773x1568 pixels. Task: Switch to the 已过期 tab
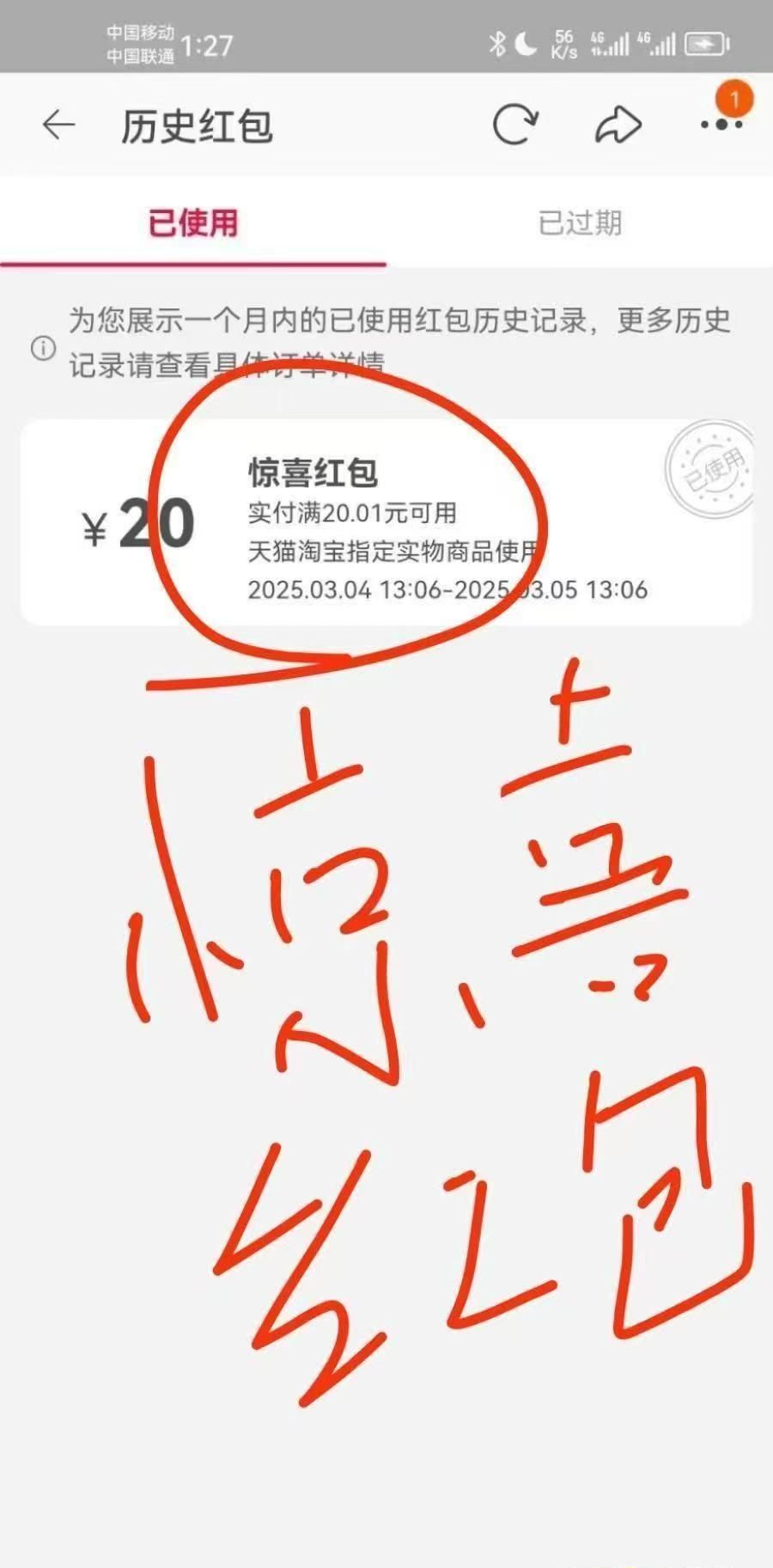tap(580, 223)
